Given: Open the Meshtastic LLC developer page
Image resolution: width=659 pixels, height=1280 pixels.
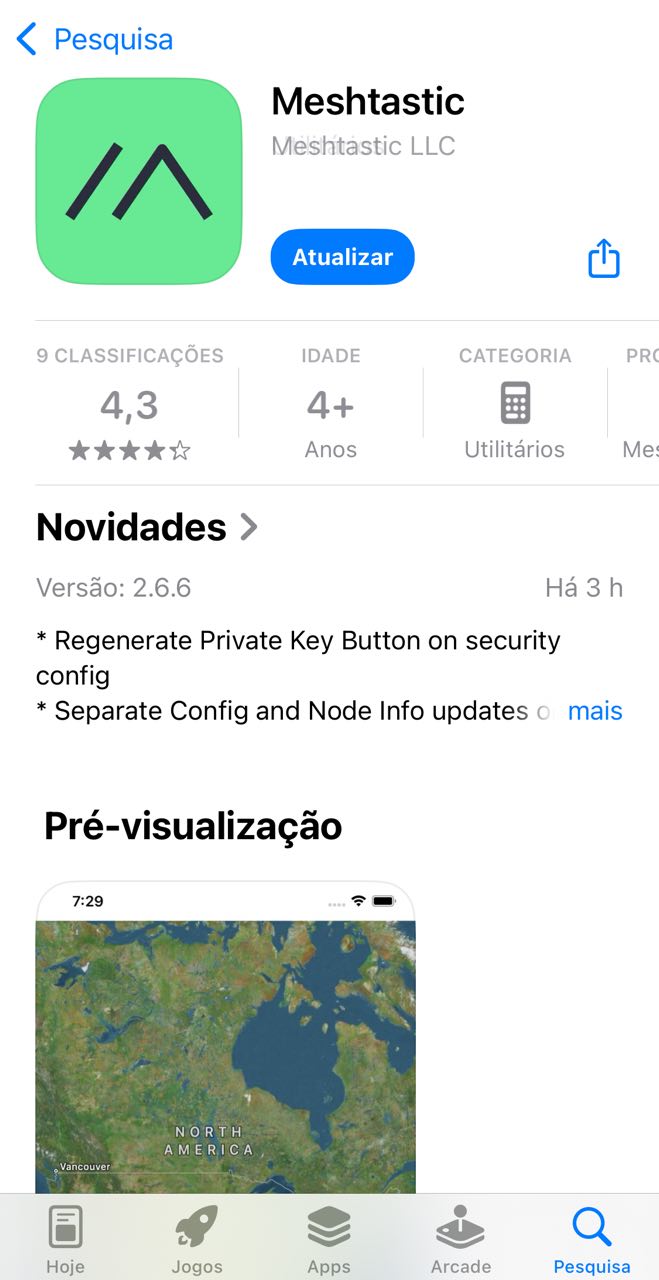Looking at the screenshot, I should pos(363,146).
